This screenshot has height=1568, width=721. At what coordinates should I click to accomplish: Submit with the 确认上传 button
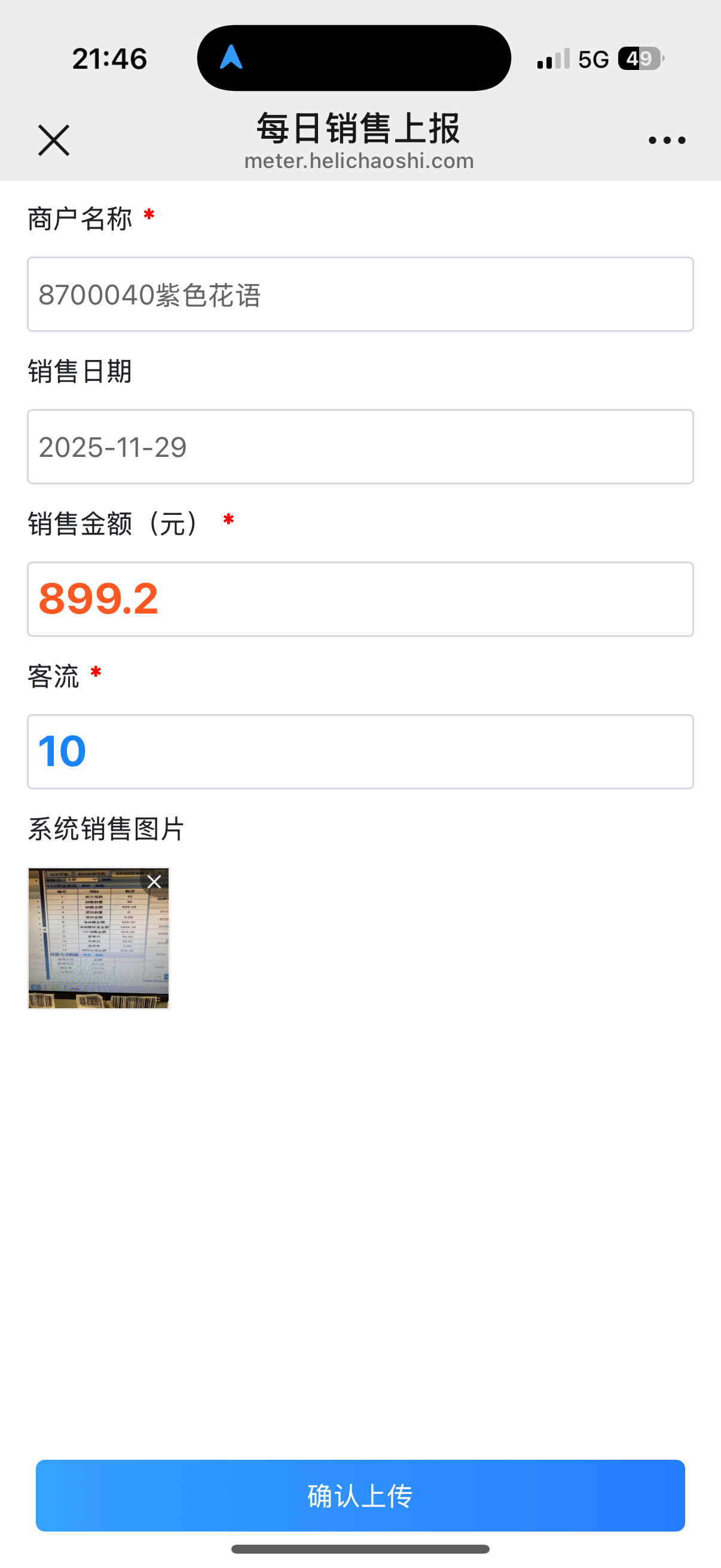tap(360, 1495)
